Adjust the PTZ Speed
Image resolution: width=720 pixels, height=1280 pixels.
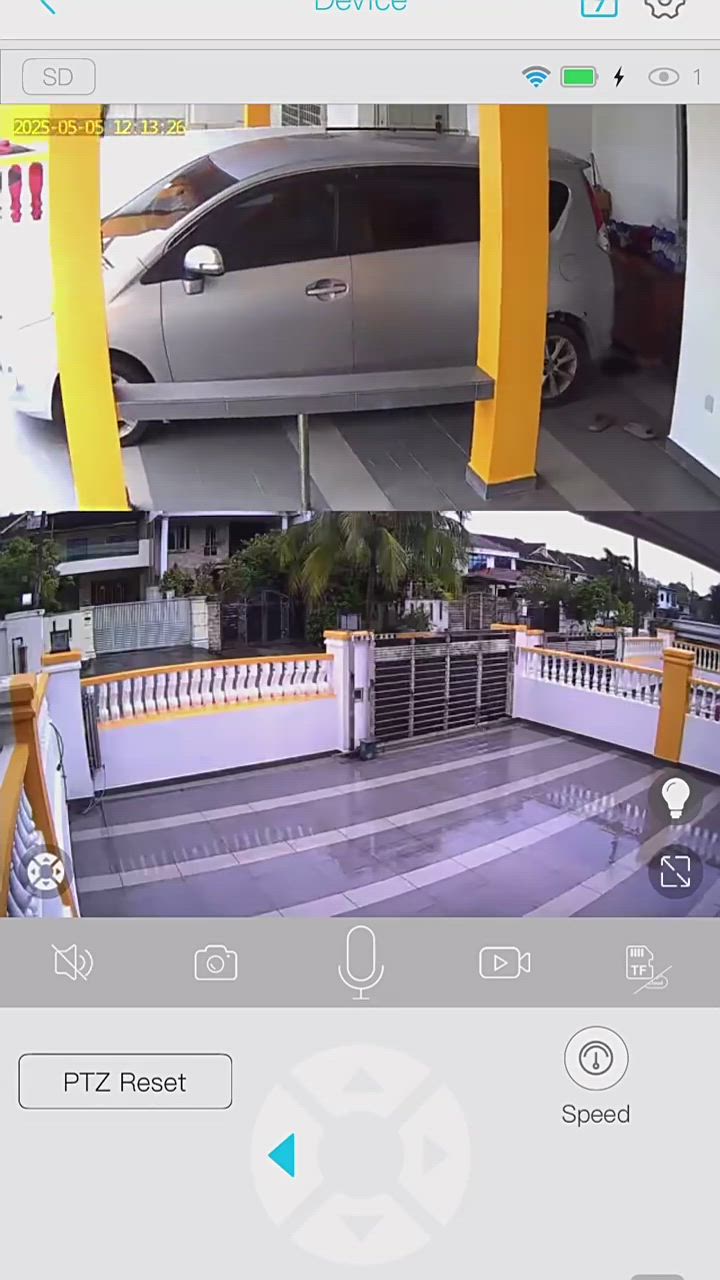(x=595, y=1060)
